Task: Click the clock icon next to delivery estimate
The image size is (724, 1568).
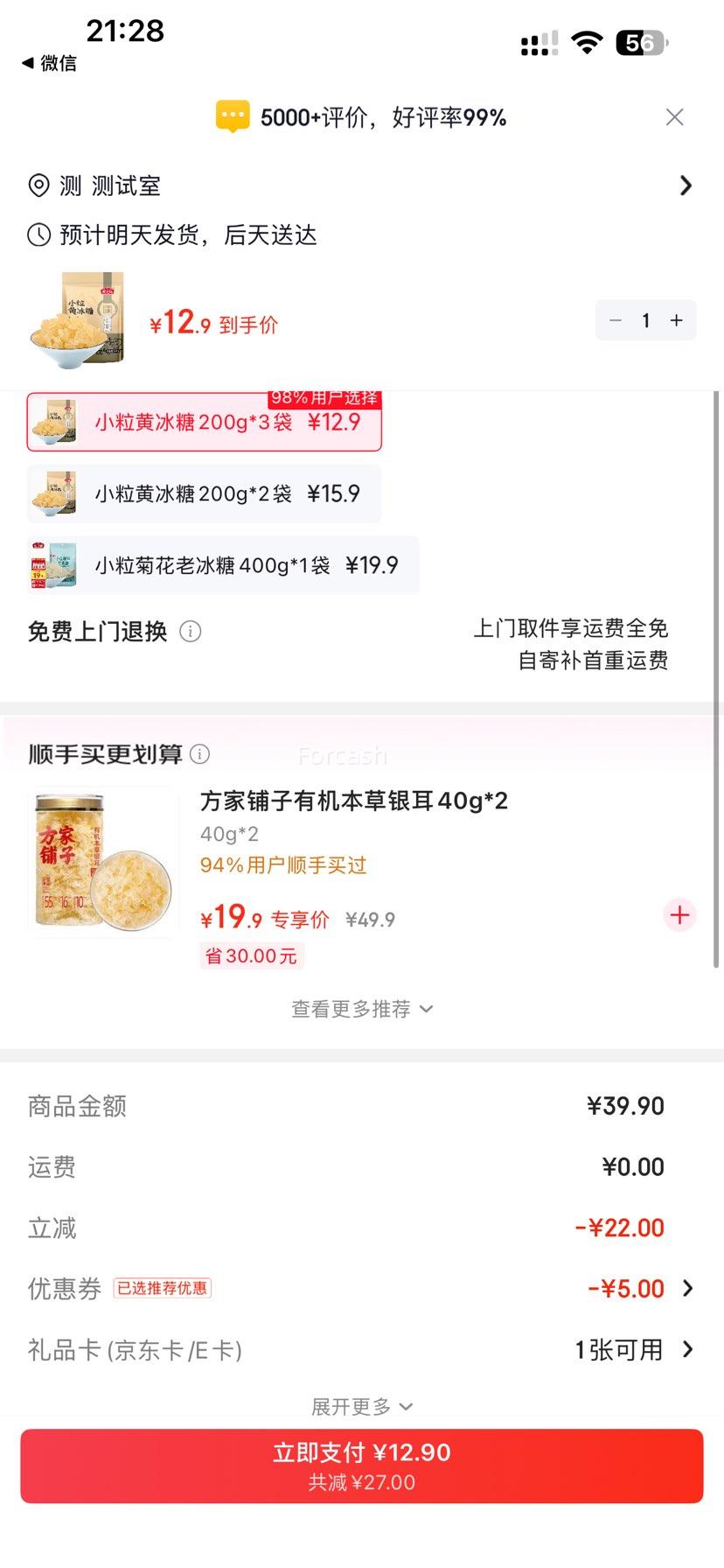Action: [x=38, y=234]
